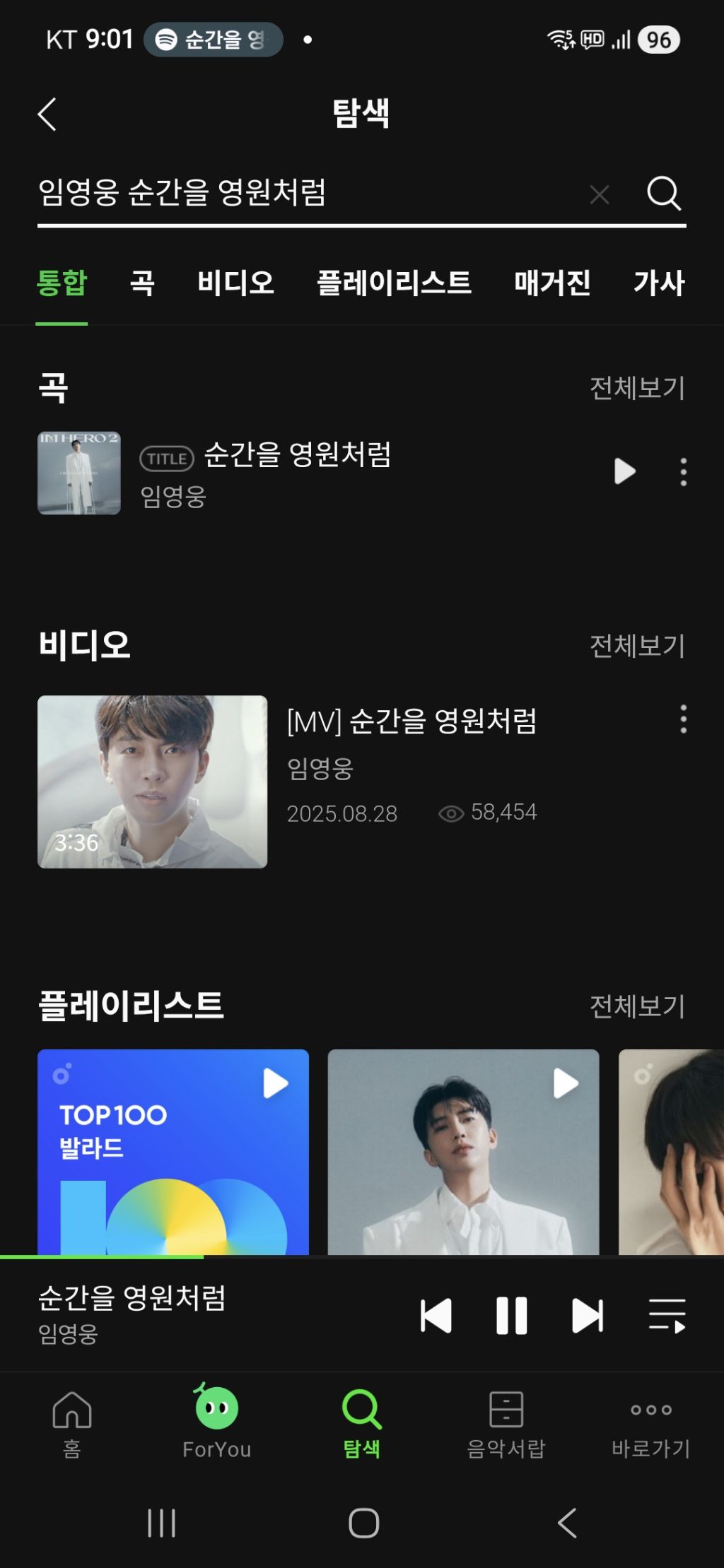Viewport: 724px width, 1568px height.
Task: Open the 가사 tab
Action: 659,283
